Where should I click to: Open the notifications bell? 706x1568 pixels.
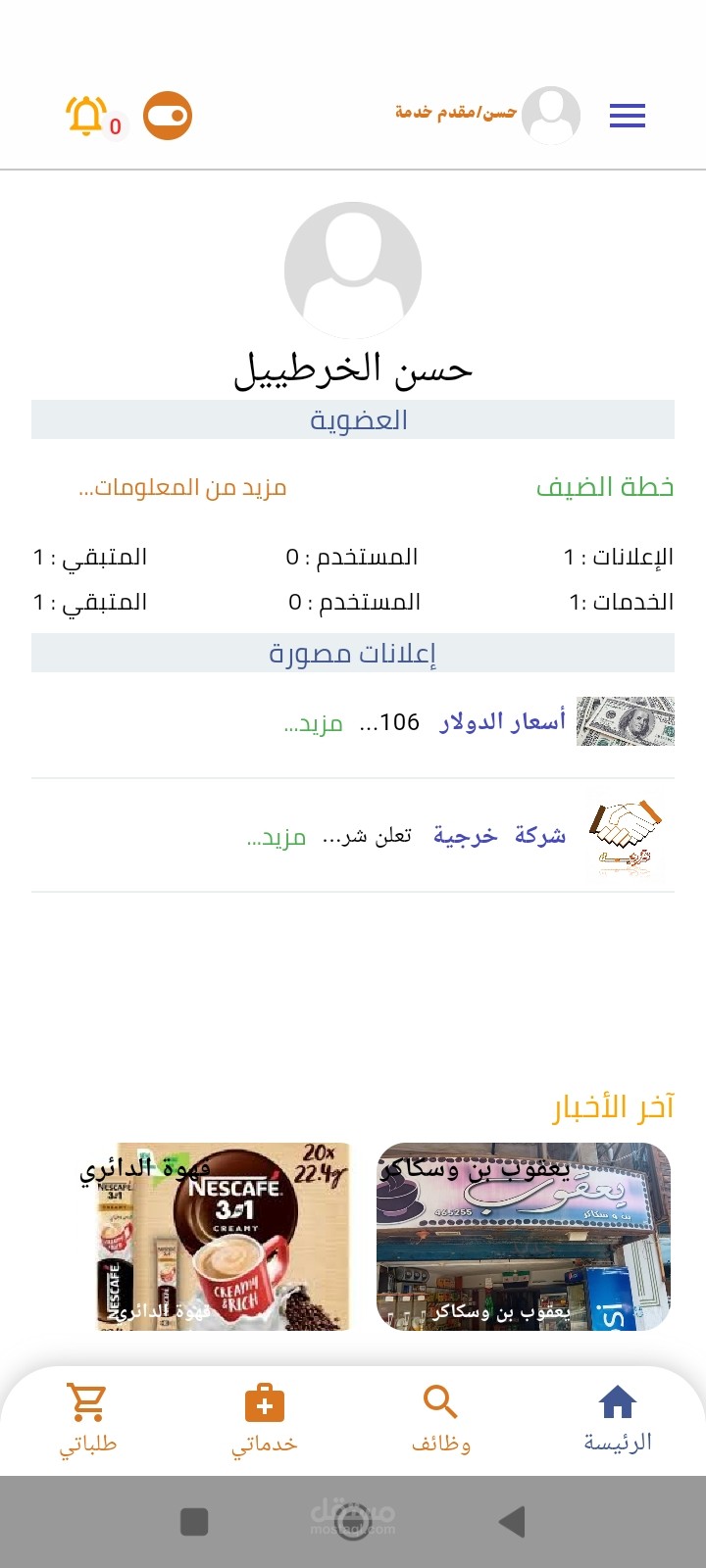86,116
